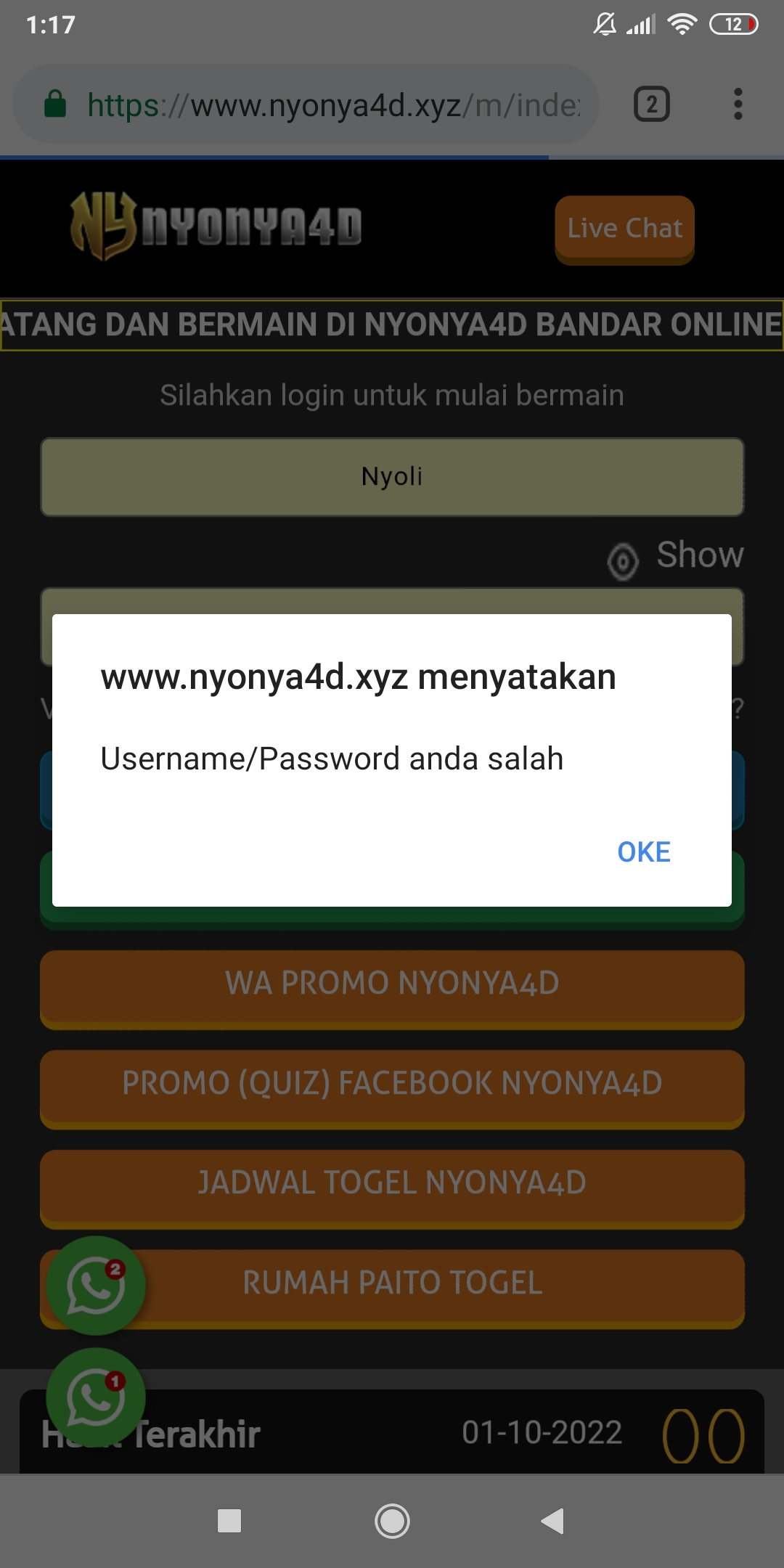This screenshot has height=1568, width=784.
Task: Open PROMO (QUIZ) FACEBOOK NYONYA4D
Action: pyautogui.click(x=392, y=1085)
